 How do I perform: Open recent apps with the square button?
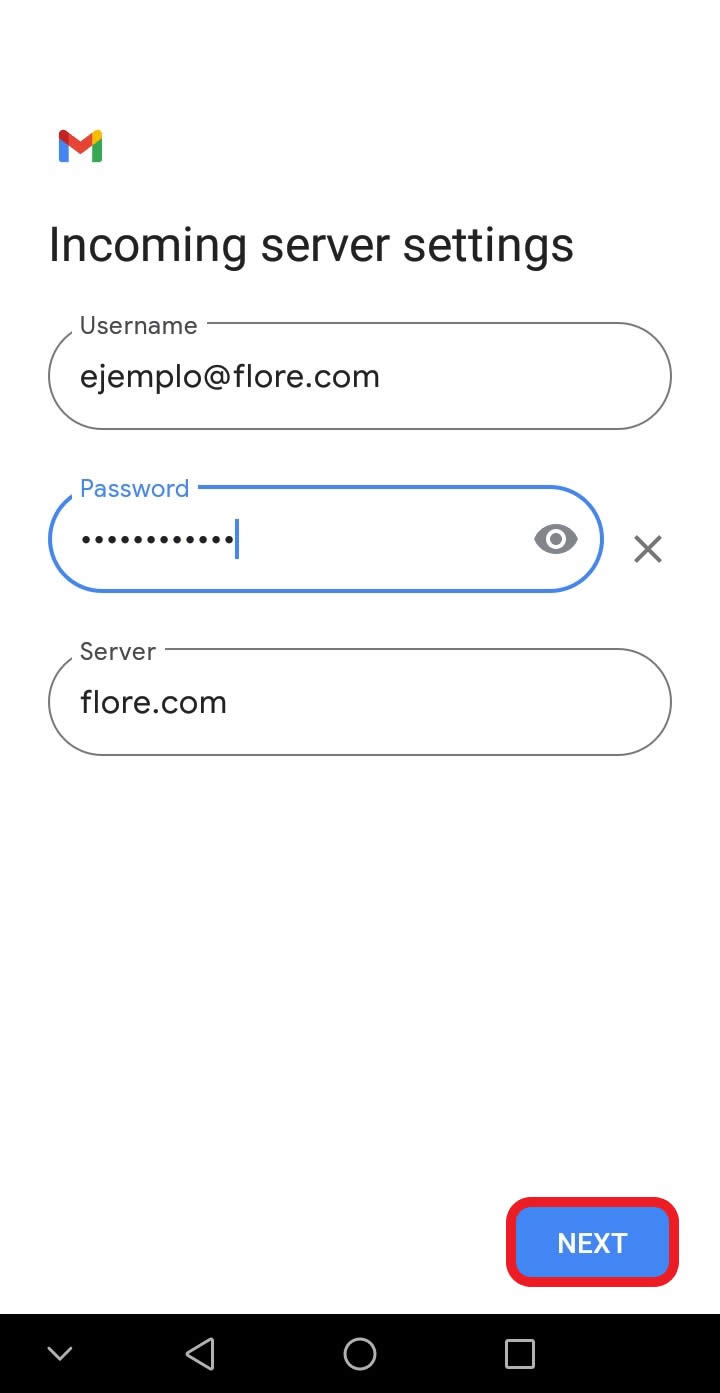(520, 1354)
